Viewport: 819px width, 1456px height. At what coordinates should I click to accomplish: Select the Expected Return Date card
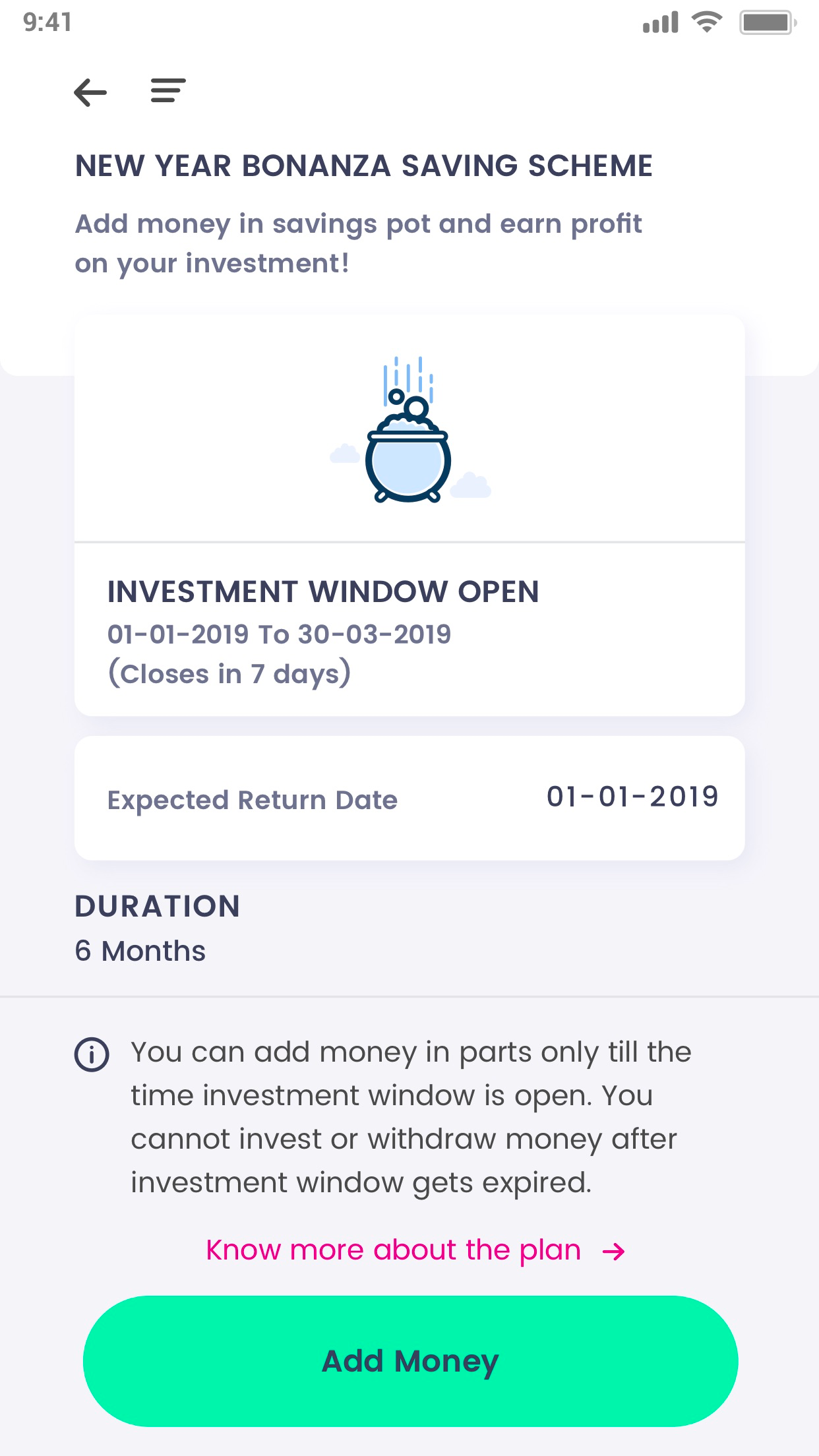409,798
